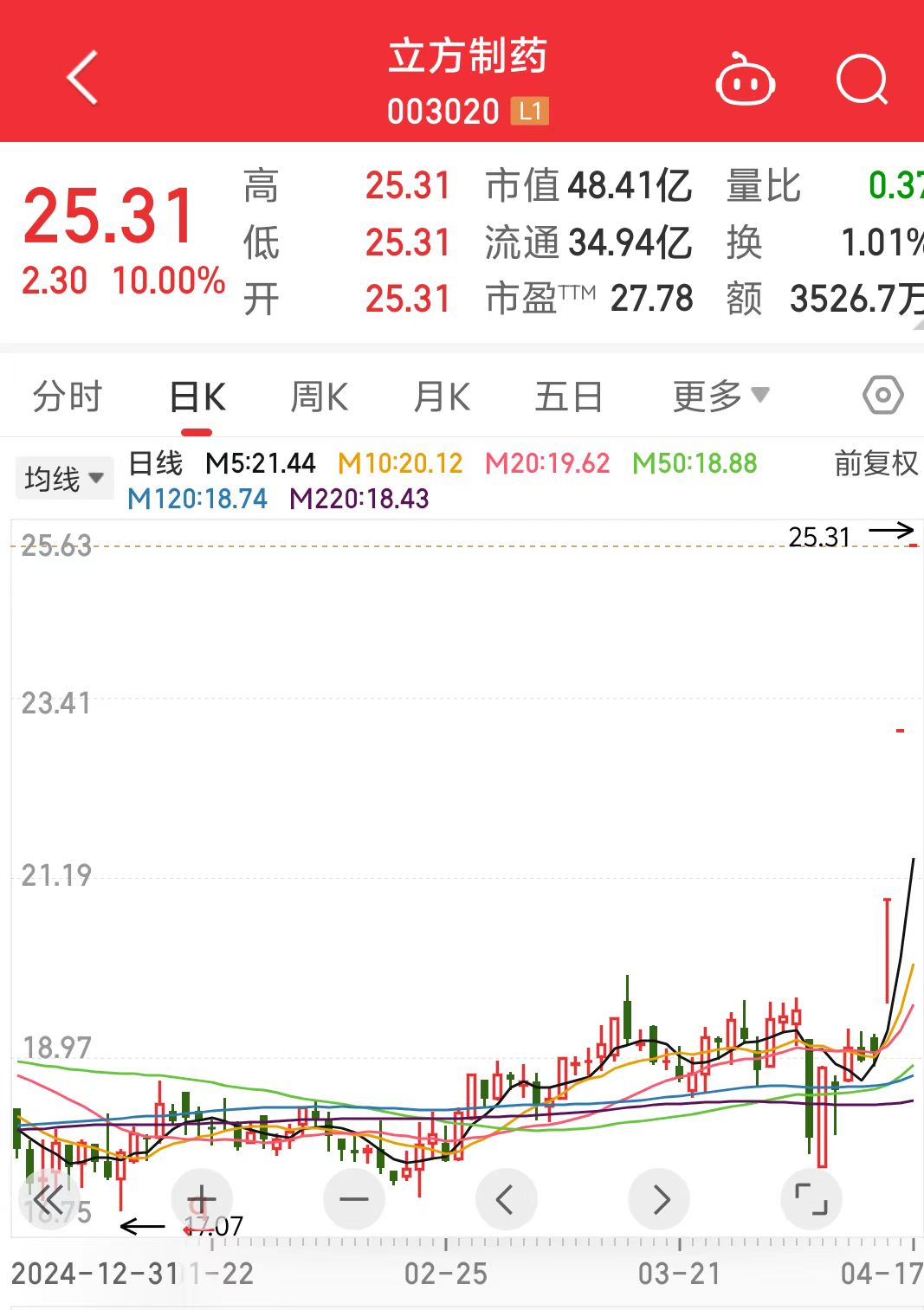Move chart left with the left chevron
This screenshot has height=1310, width=924.
click(x=507, y=1199)
